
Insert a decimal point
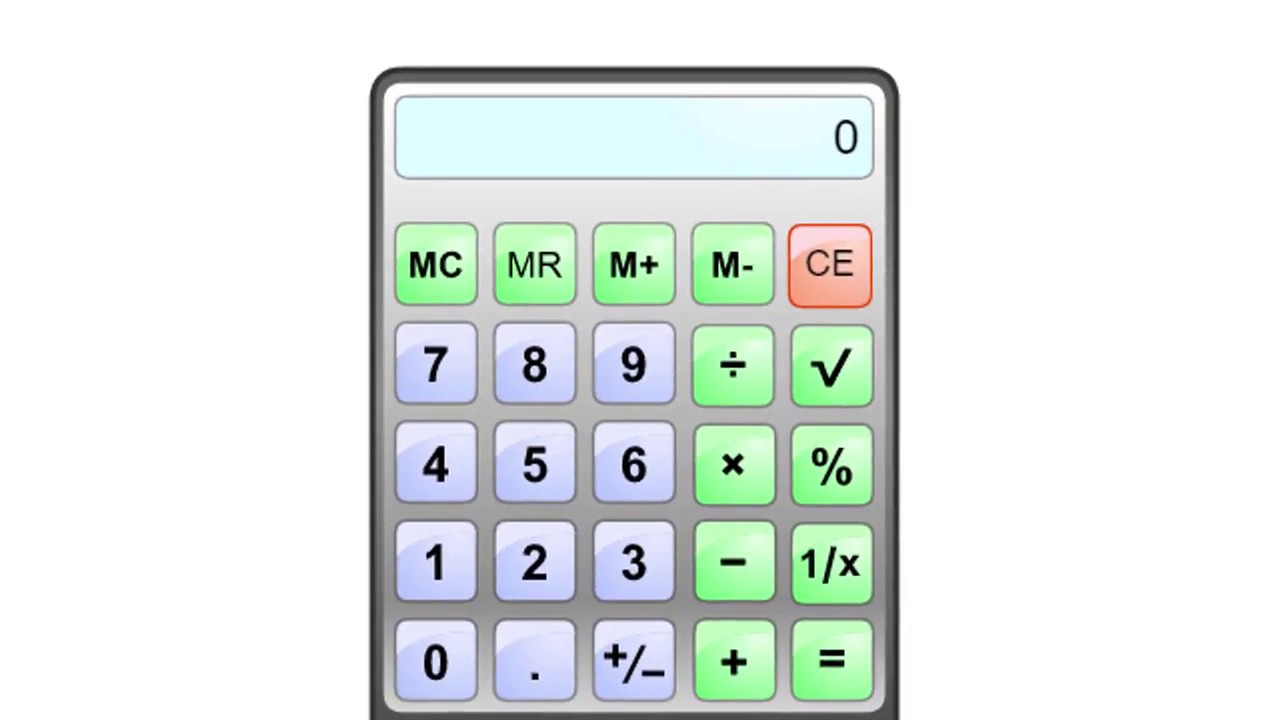tap(535, 662)
